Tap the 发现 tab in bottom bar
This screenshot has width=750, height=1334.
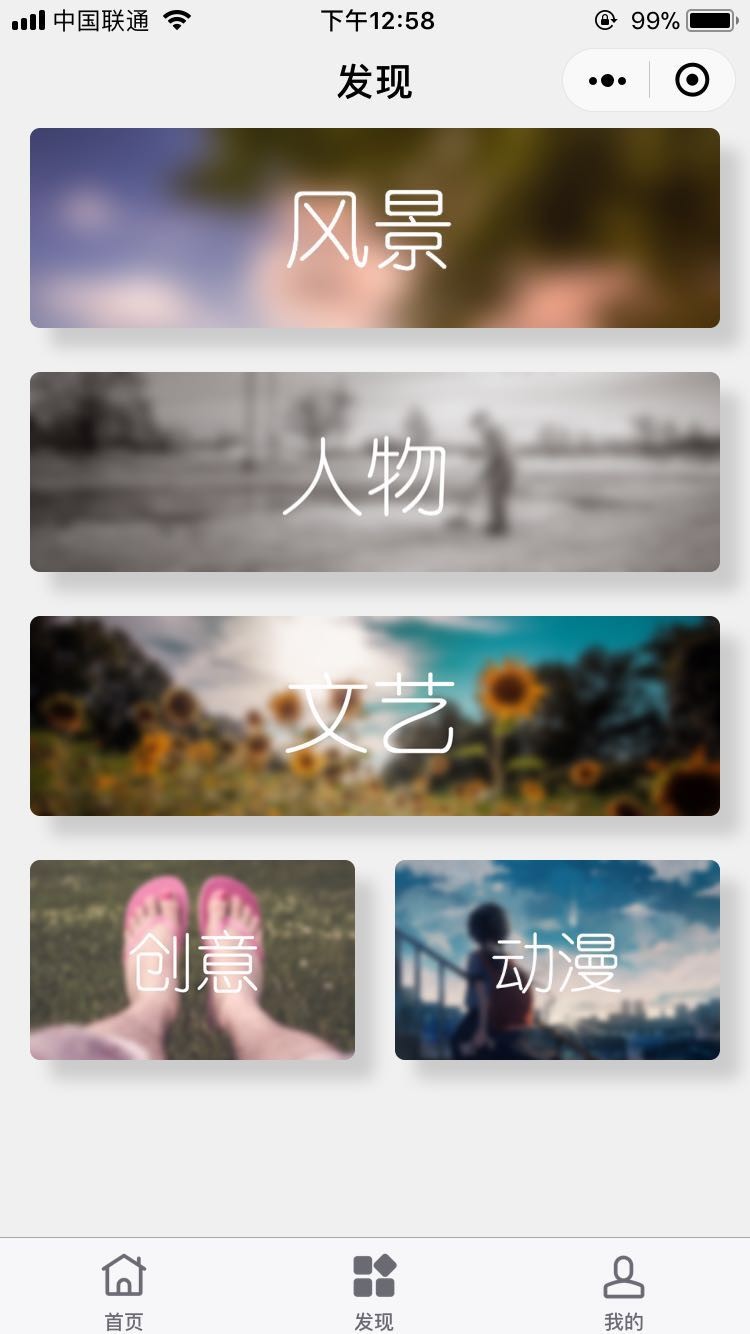pos(374,1291)
